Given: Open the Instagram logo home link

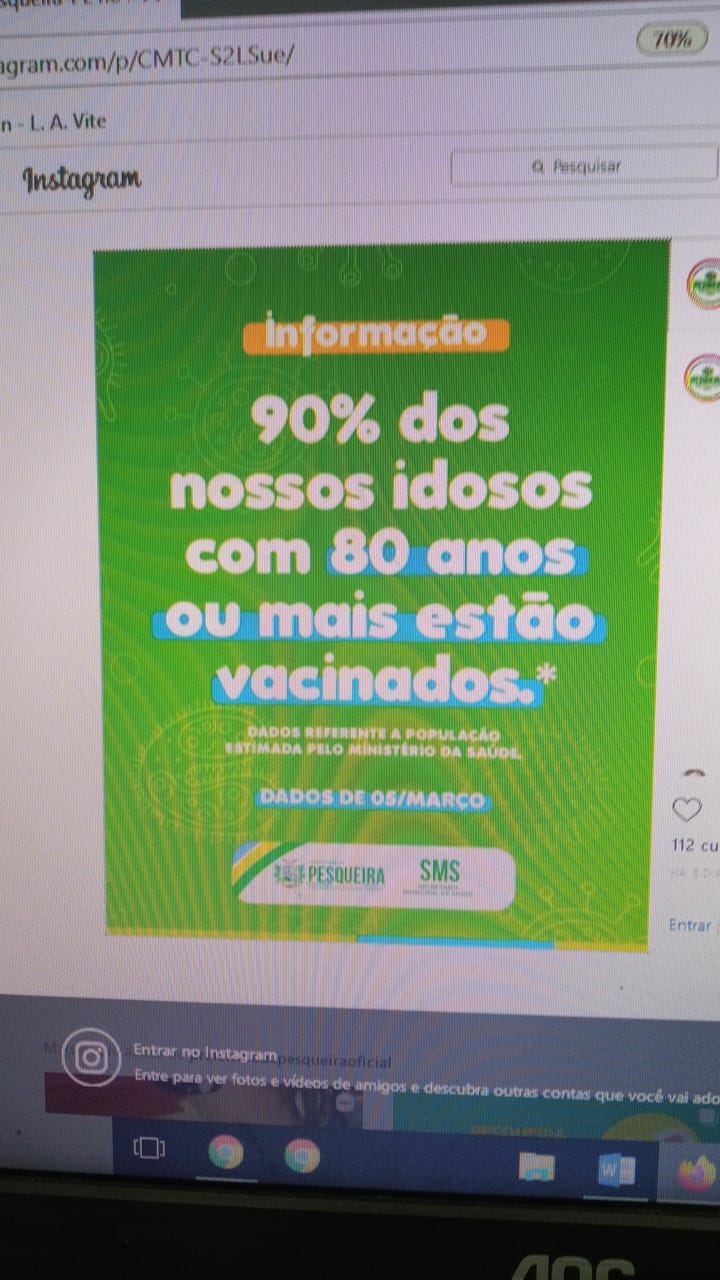Looking at the screenshot, I should pyautogui.click(x=82, y=180).
